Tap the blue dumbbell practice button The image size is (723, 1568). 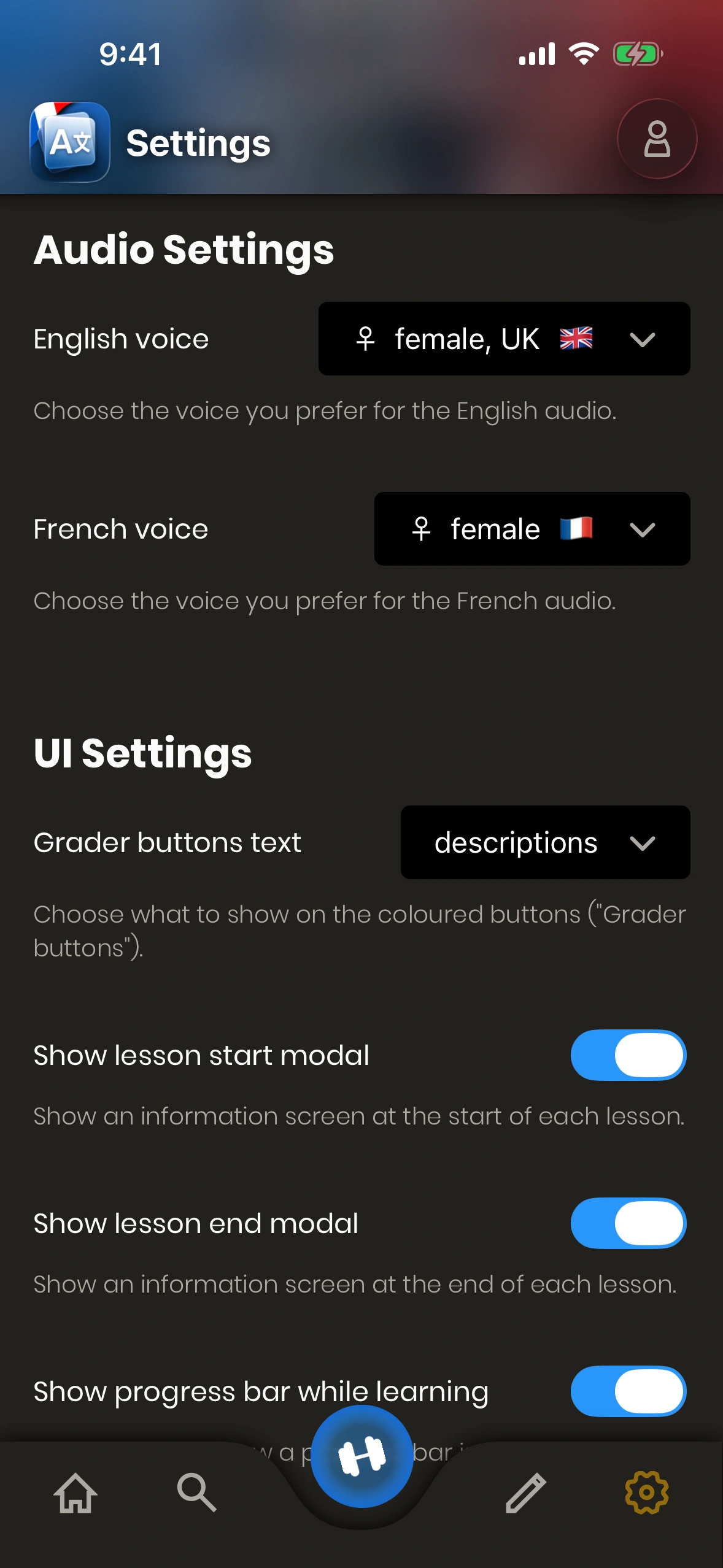pyautogui.click(x=361, y=1456)
